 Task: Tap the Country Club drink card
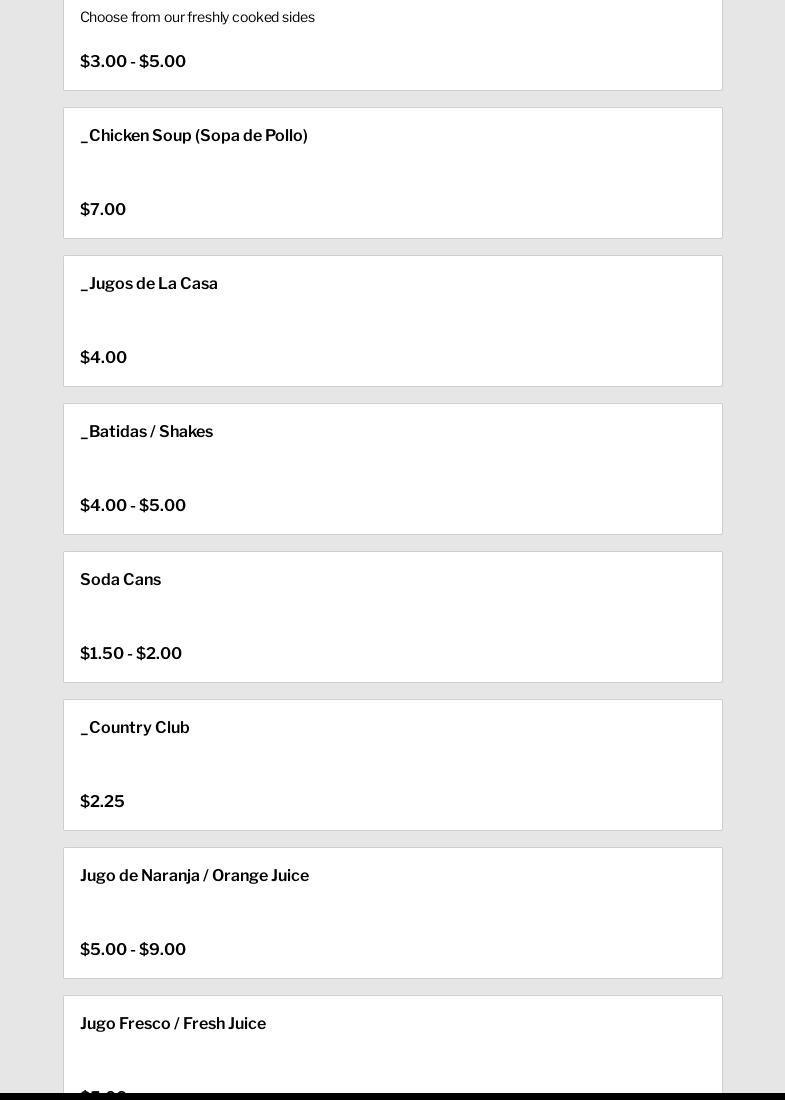pos(392,765)
